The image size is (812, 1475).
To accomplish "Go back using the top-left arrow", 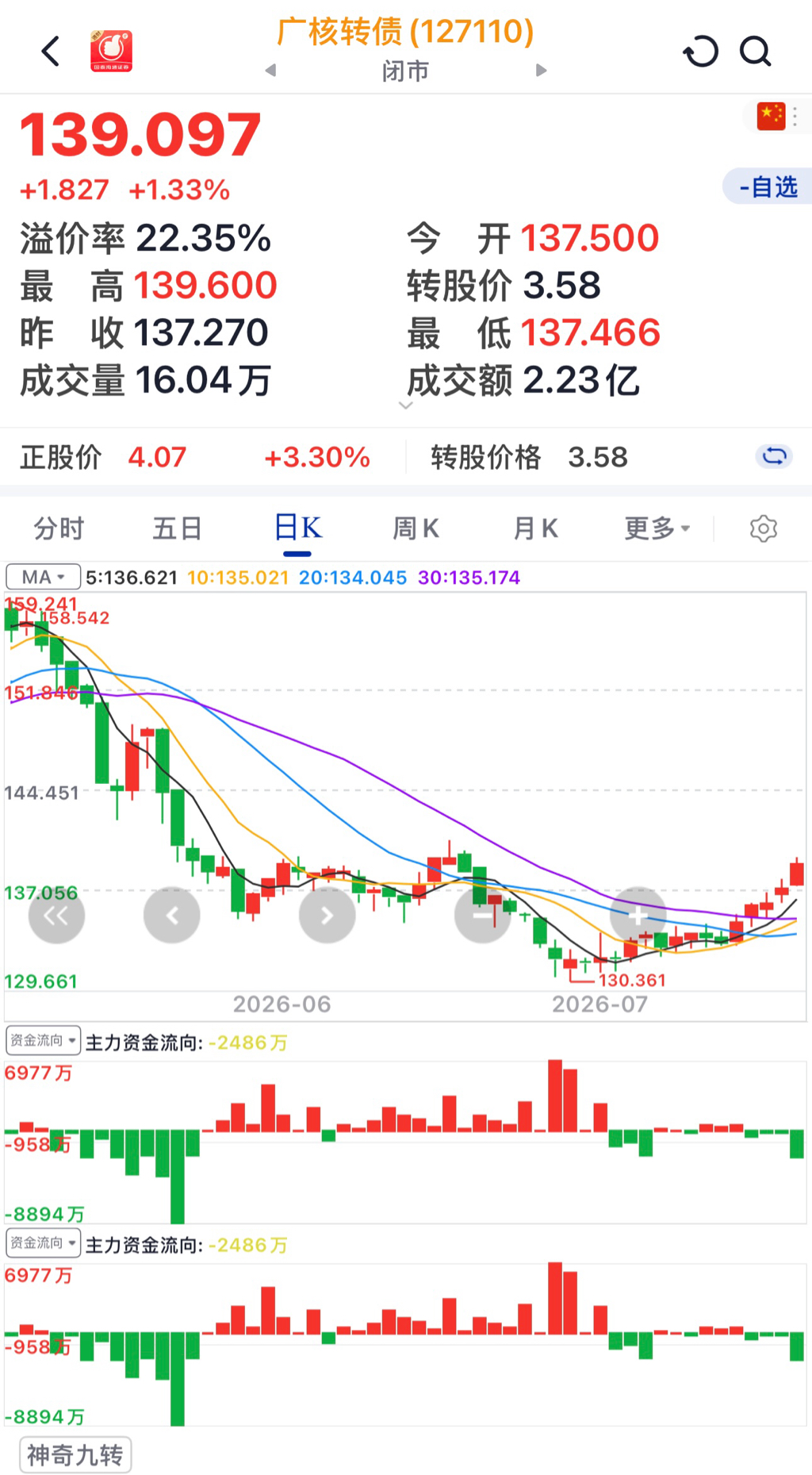I will click(x=51, y=52).
